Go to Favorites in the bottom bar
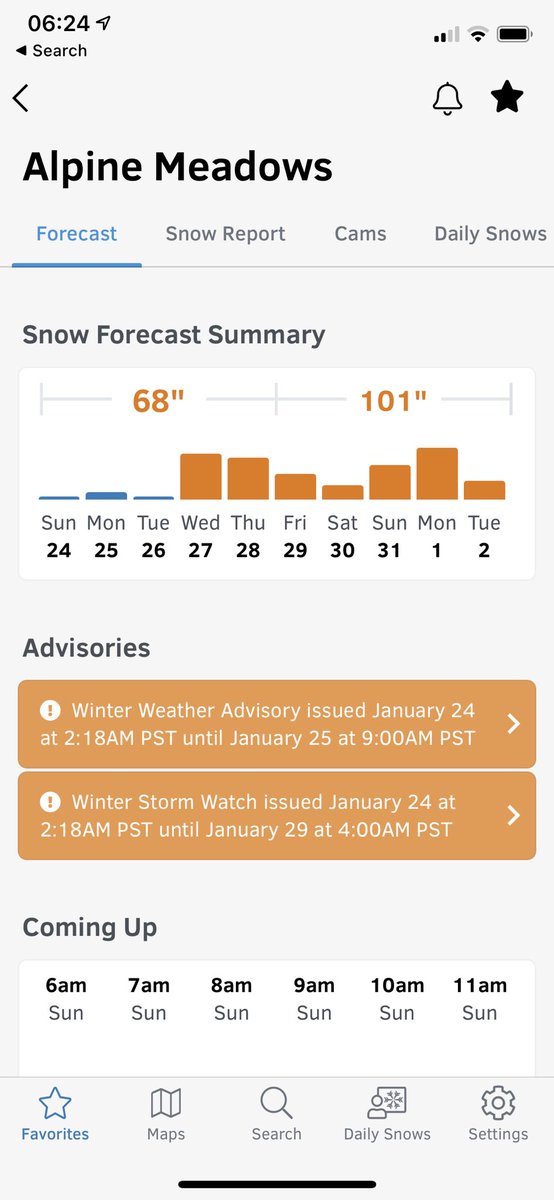The width and height of the screenshot is (554, 1200). pos(55,1114)
